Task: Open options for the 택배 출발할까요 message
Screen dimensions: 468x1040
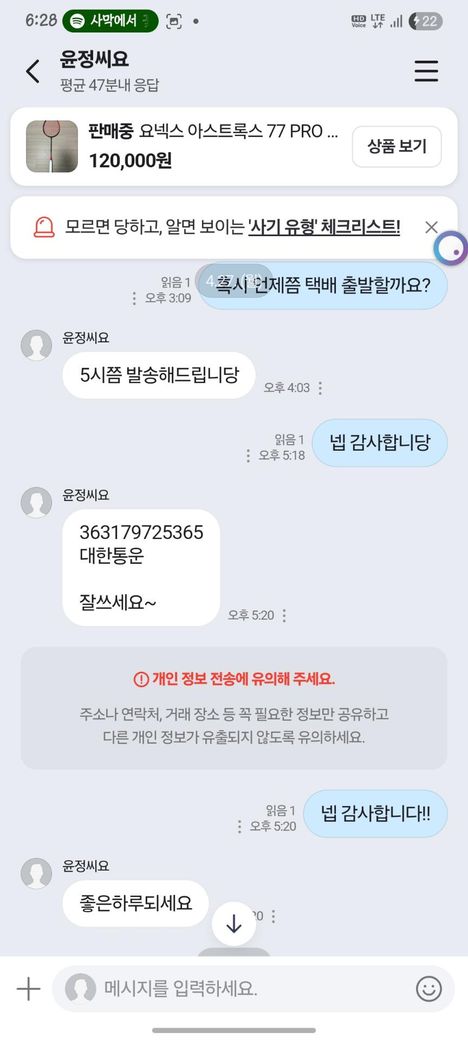Action: click(134, 298)
